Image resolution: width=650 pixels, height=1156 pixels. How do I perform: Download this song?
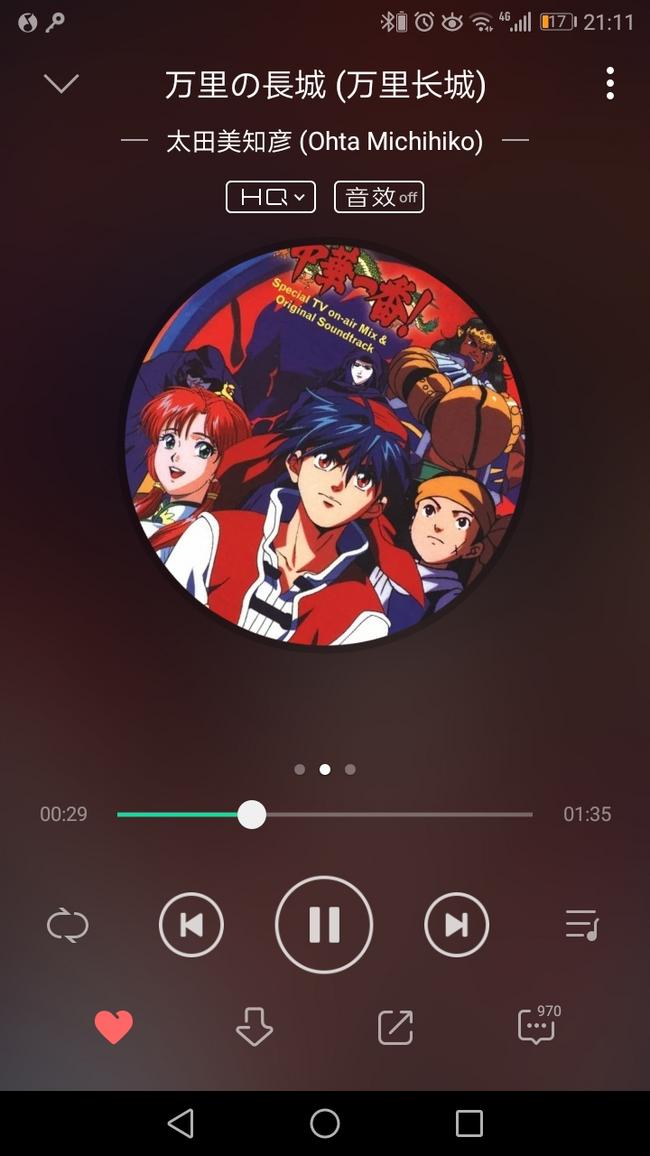coord(254,1027)
